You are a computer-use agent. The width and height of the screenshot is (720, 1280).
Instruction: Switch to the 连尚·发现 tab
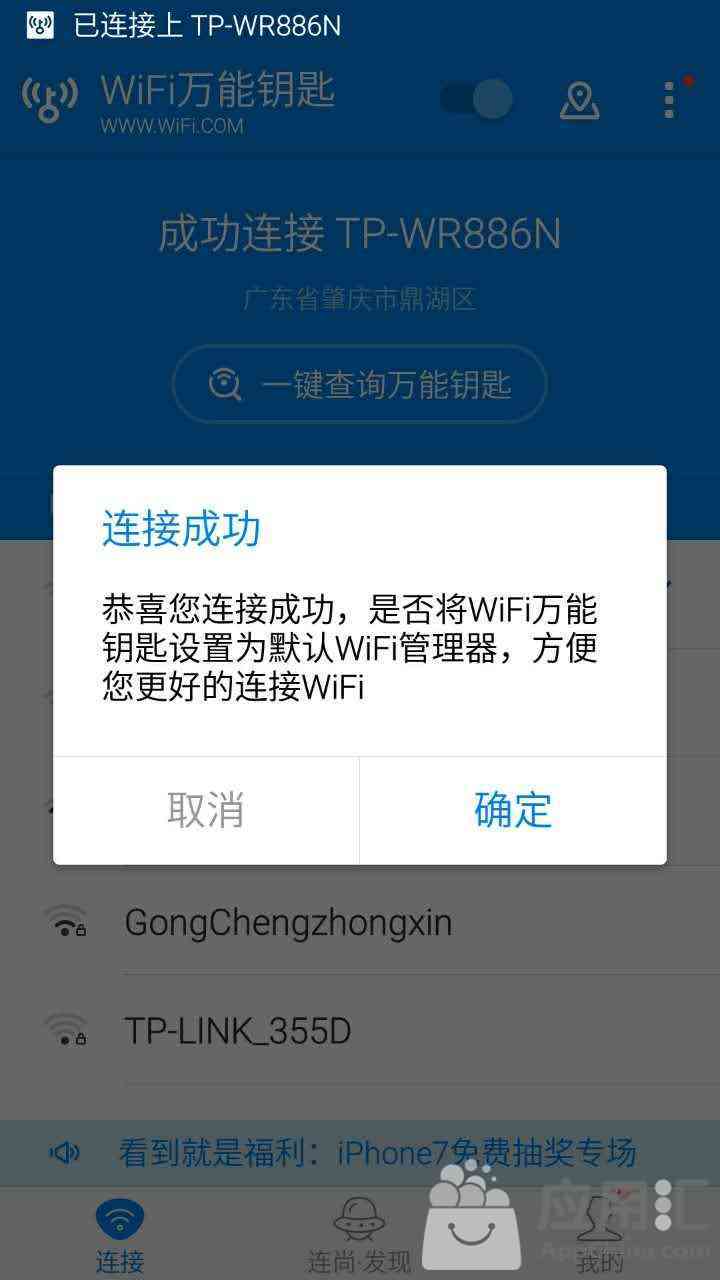359,1235
